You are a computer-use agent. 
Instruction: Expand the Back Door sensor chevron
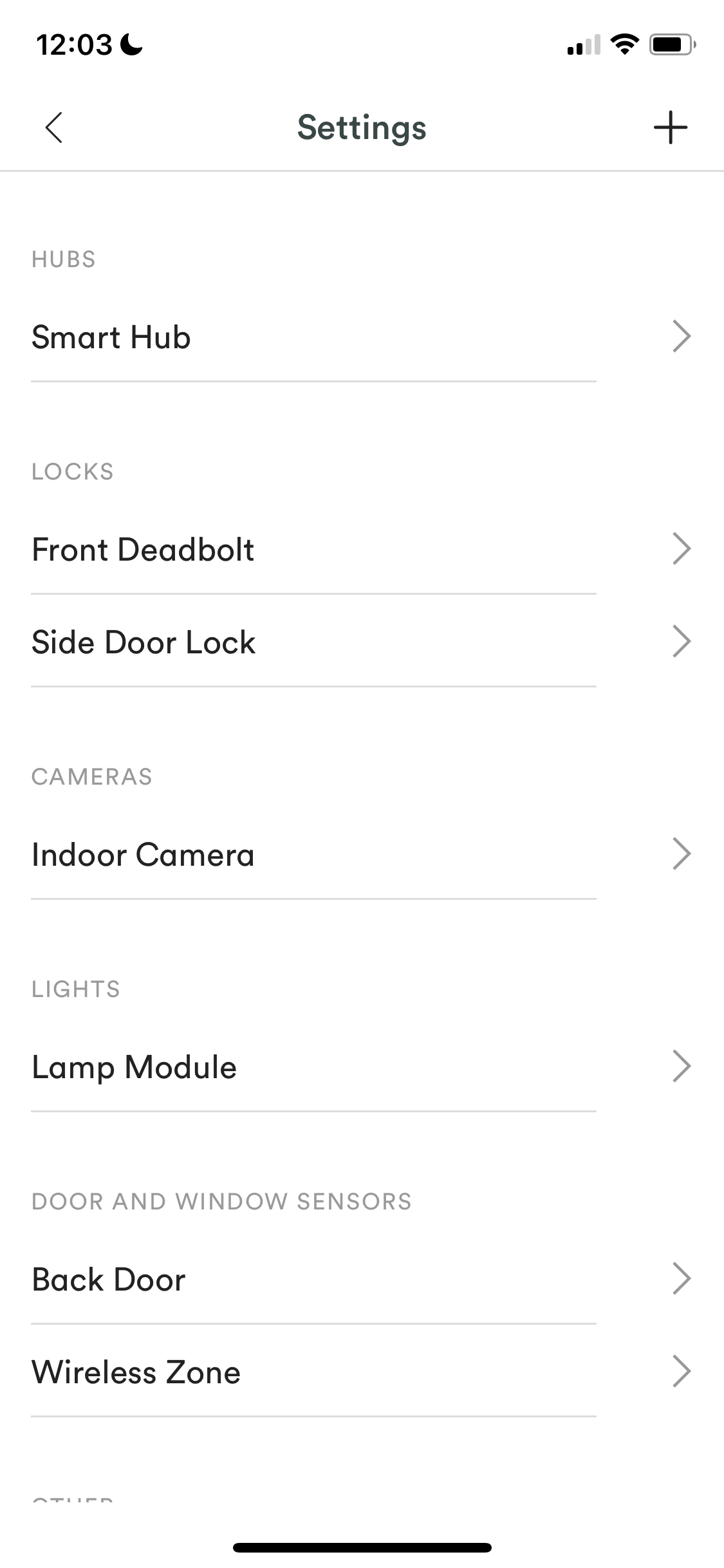click(x=682, y=1280)
